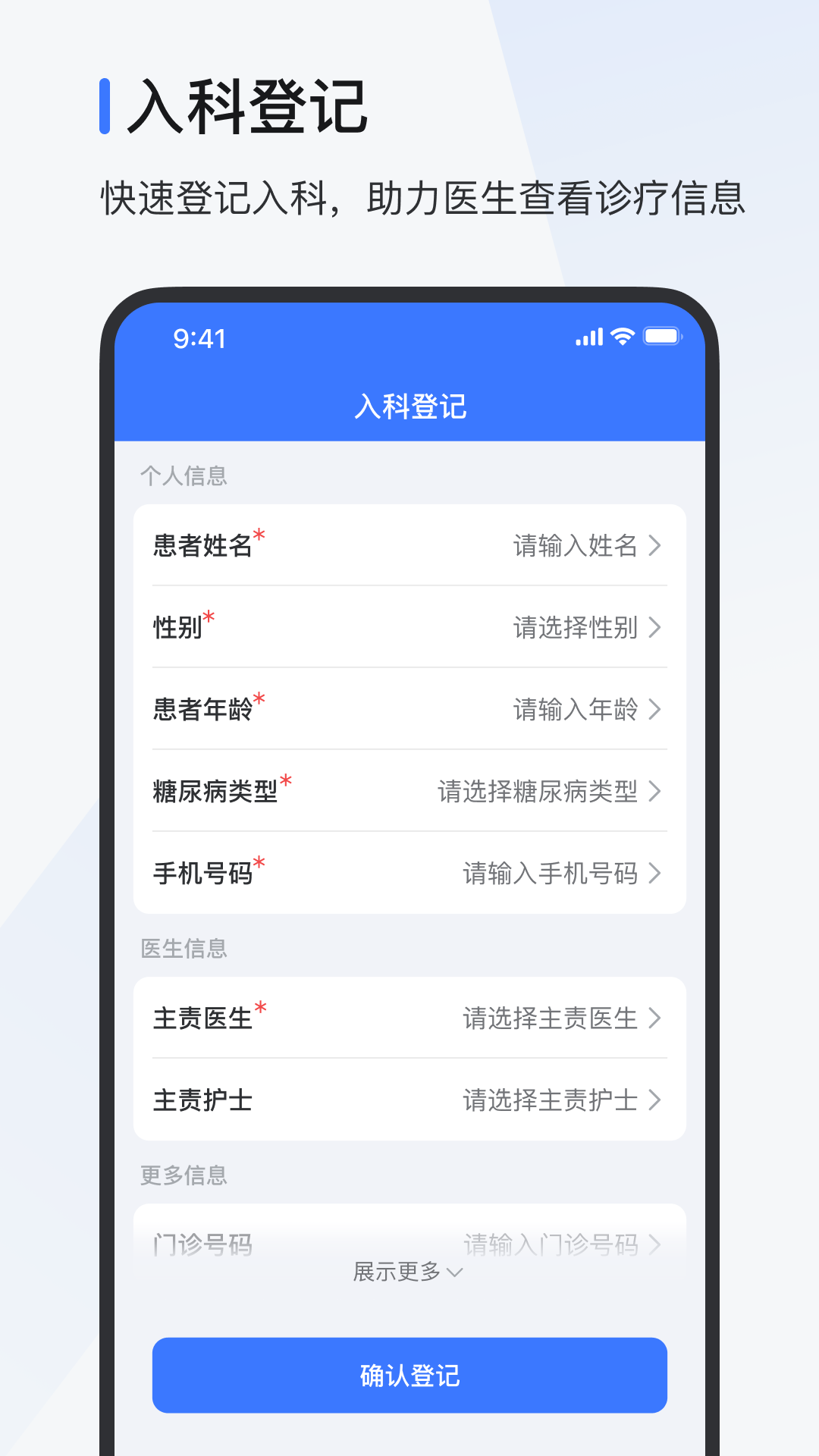819x1456 pixels.
Task: Open the 主责医生 doctor picker
Action: 550,1018
